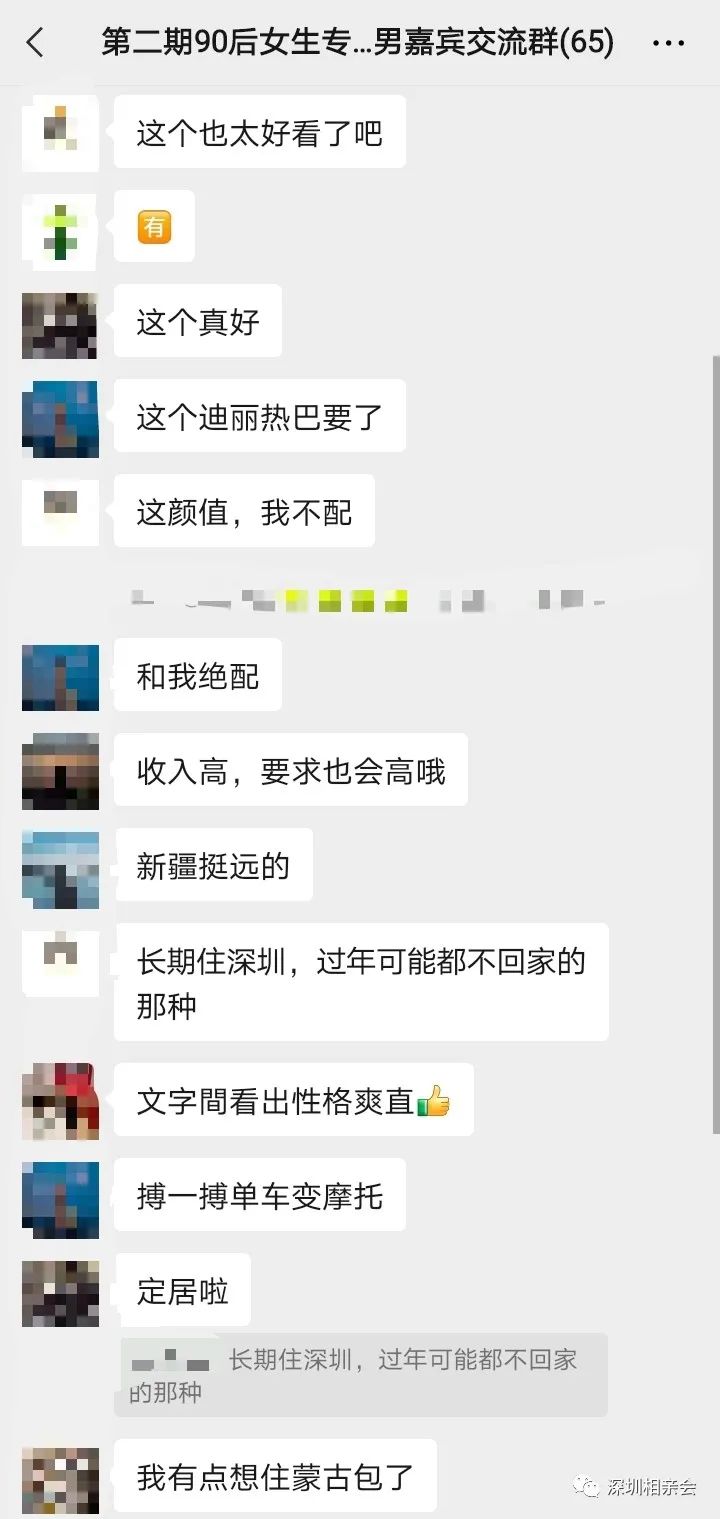View profile of sender of 这个迪丽热巴要了
Image resolution: width=720 pixels, height=1519 pixels.
[60, 418]
